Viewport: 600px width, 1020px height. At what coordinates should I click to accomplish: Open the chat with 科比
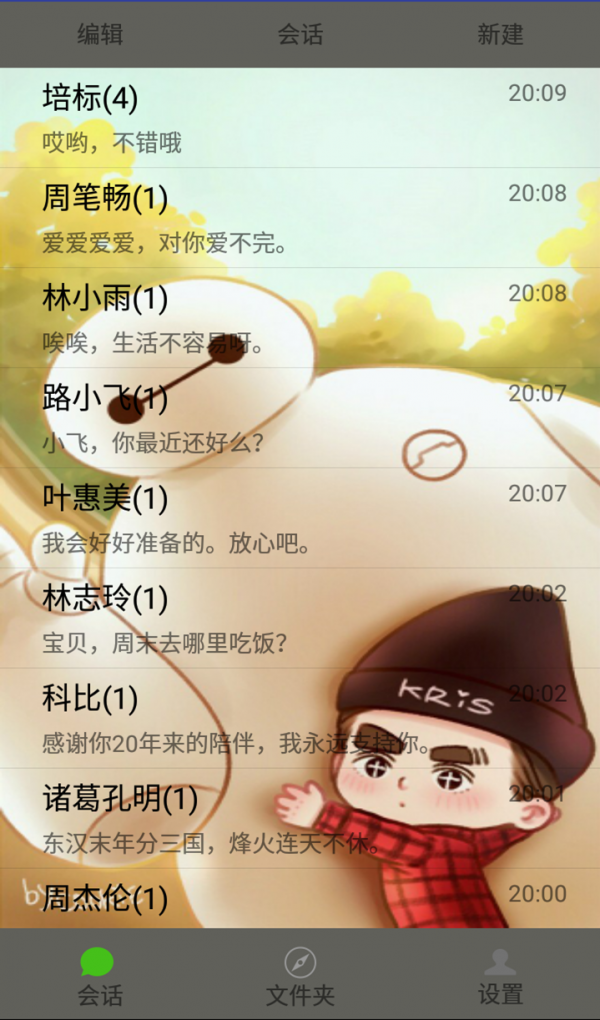(x=300, y=718)
